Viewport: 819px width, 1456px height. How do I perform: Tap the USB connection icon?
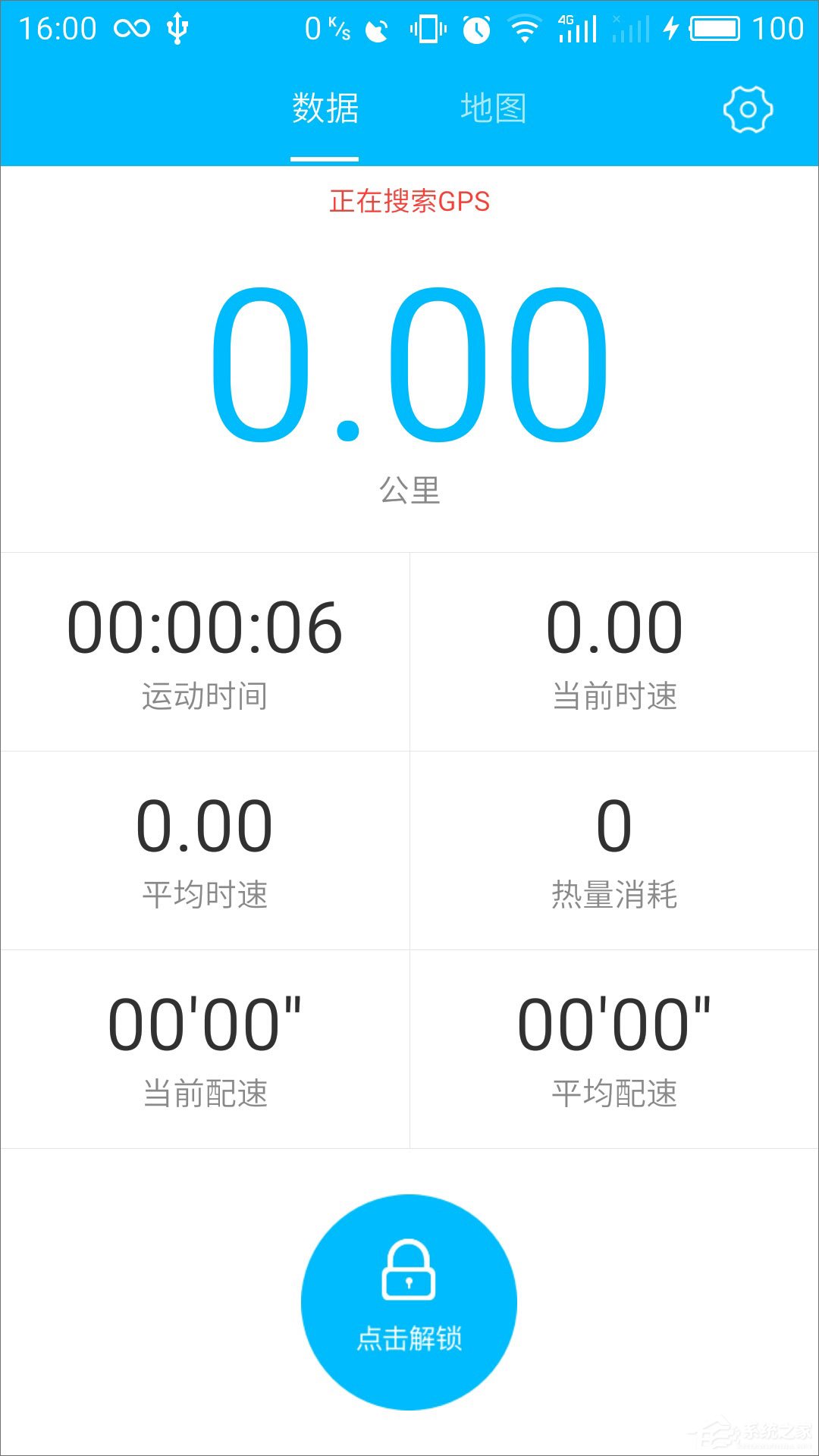pyautogui.click(x=176, y=27)
